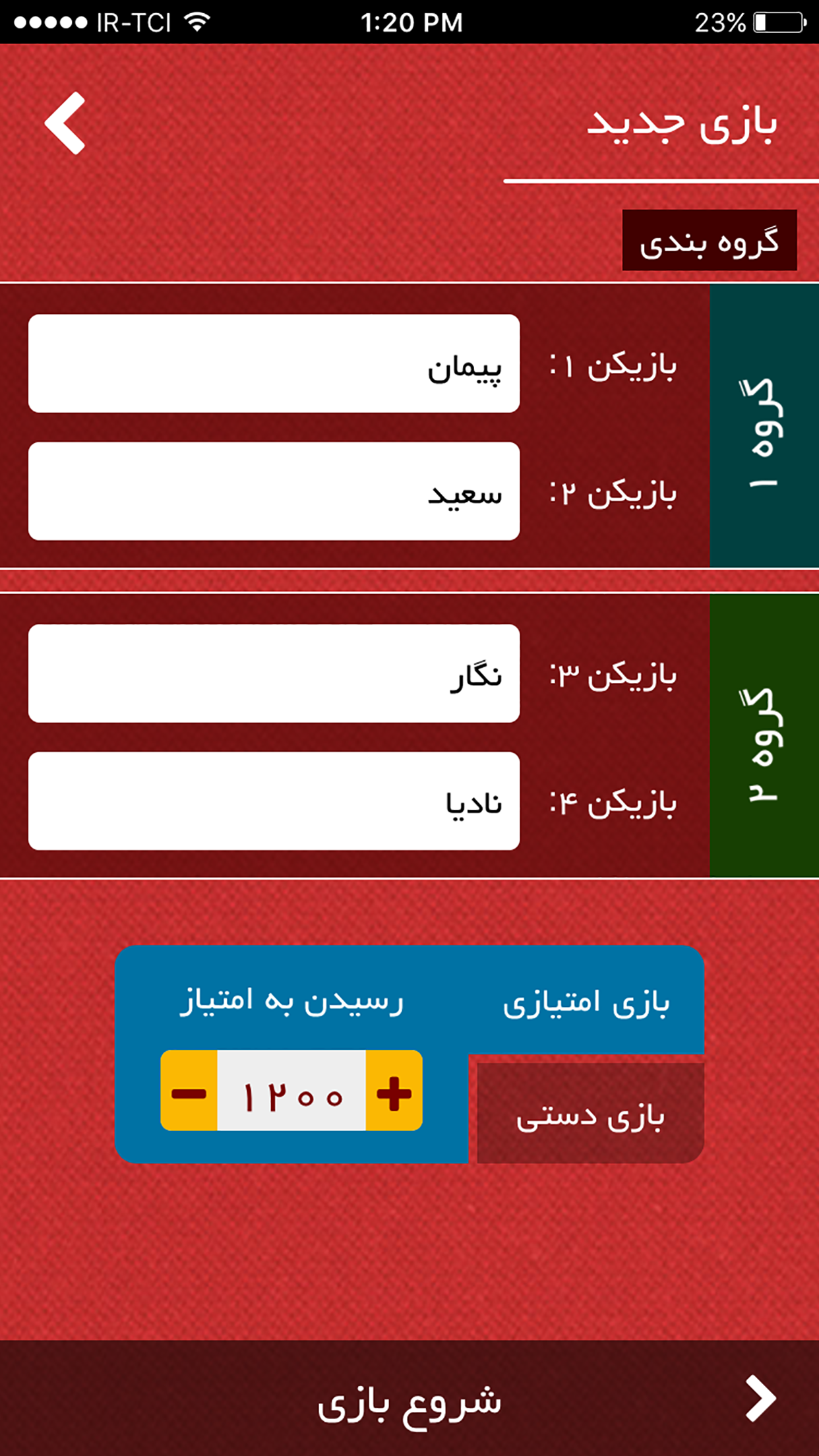Select the بازی امتیازی mode tab

pos(586,1002)
